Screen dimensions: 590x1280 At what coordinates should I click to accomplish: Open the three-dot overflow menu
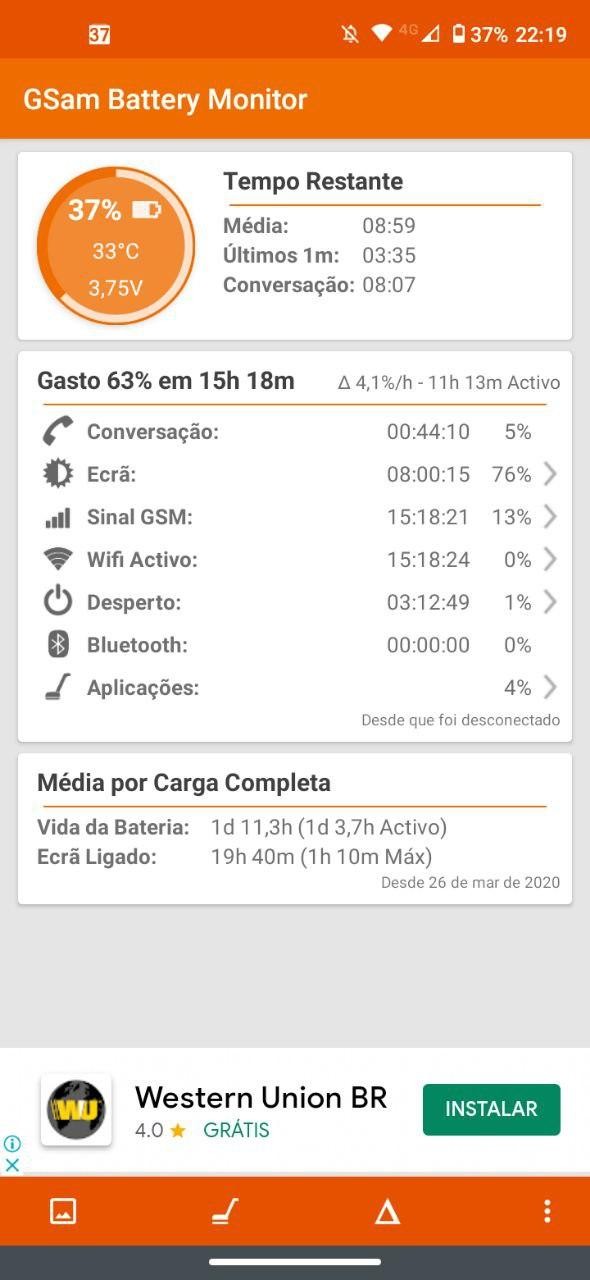547,1211
